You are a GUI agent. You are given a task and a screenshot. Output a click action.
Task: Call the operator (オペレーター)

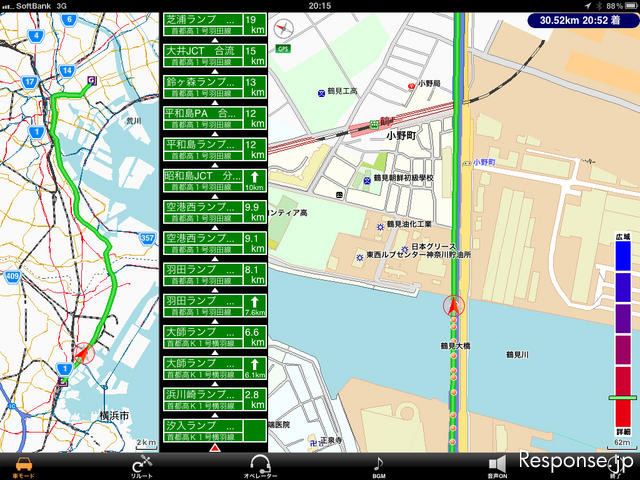click(x=262, y=465)
